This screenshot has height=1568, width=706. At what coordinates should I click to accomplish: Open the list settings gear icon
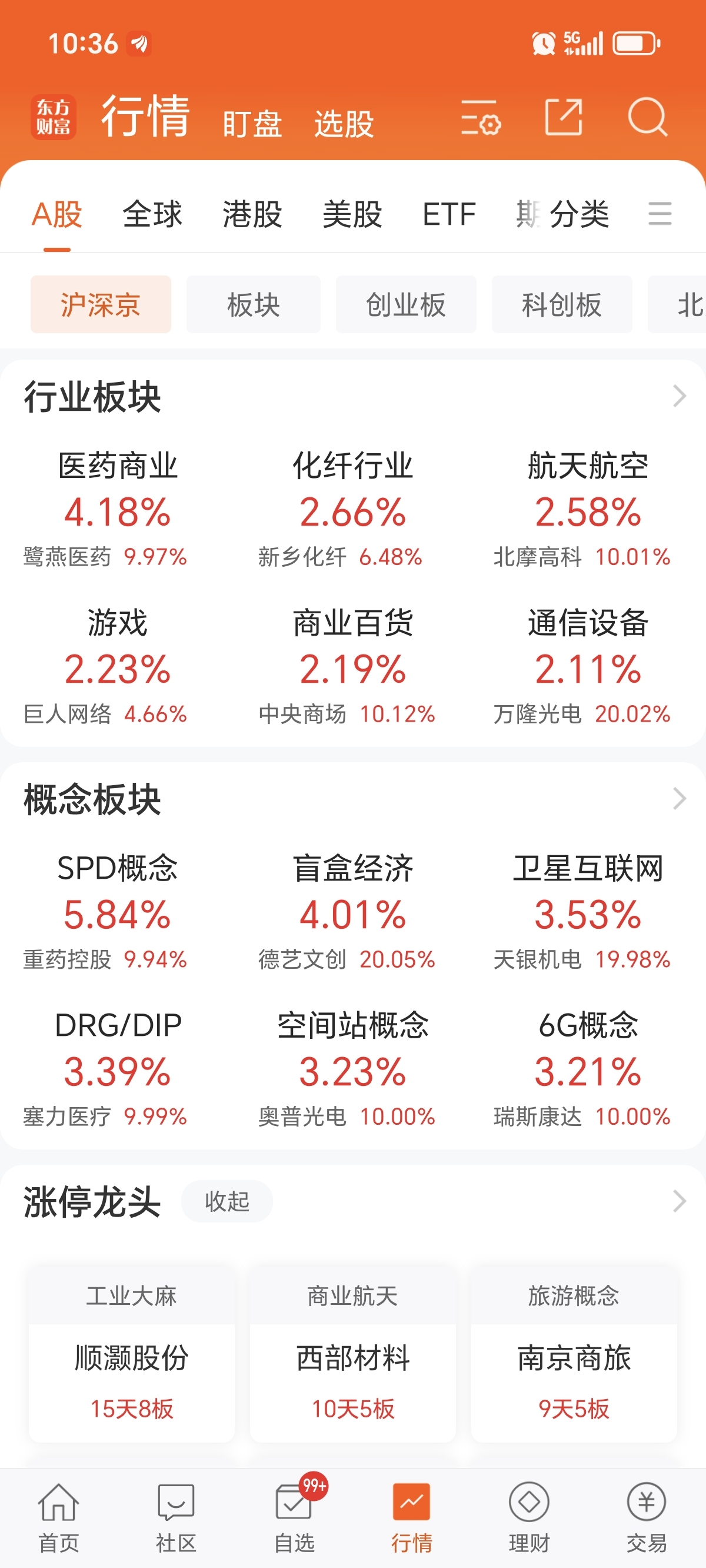pyautogui.click(x=480, y=118)
